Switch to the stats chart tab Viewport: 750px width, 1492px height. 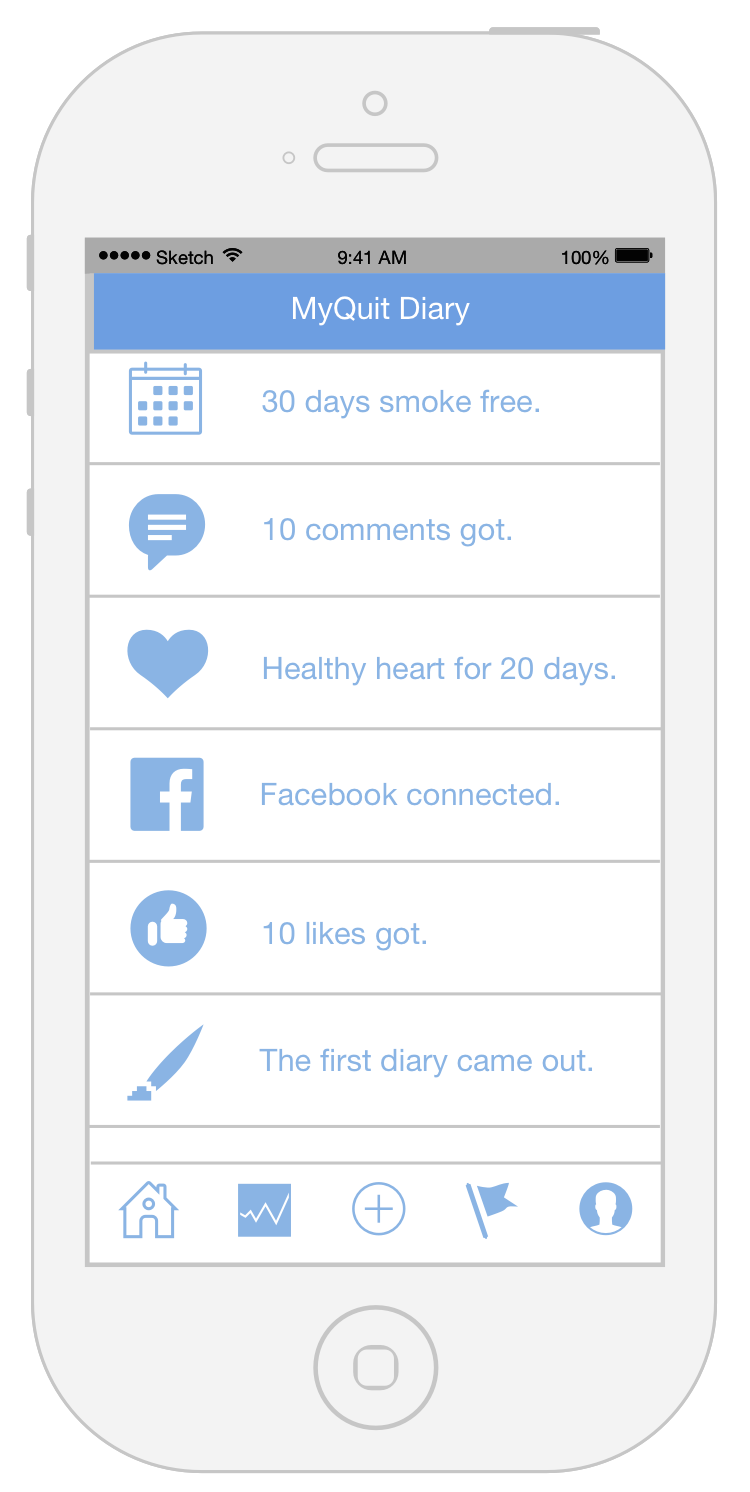[264, 1210]
